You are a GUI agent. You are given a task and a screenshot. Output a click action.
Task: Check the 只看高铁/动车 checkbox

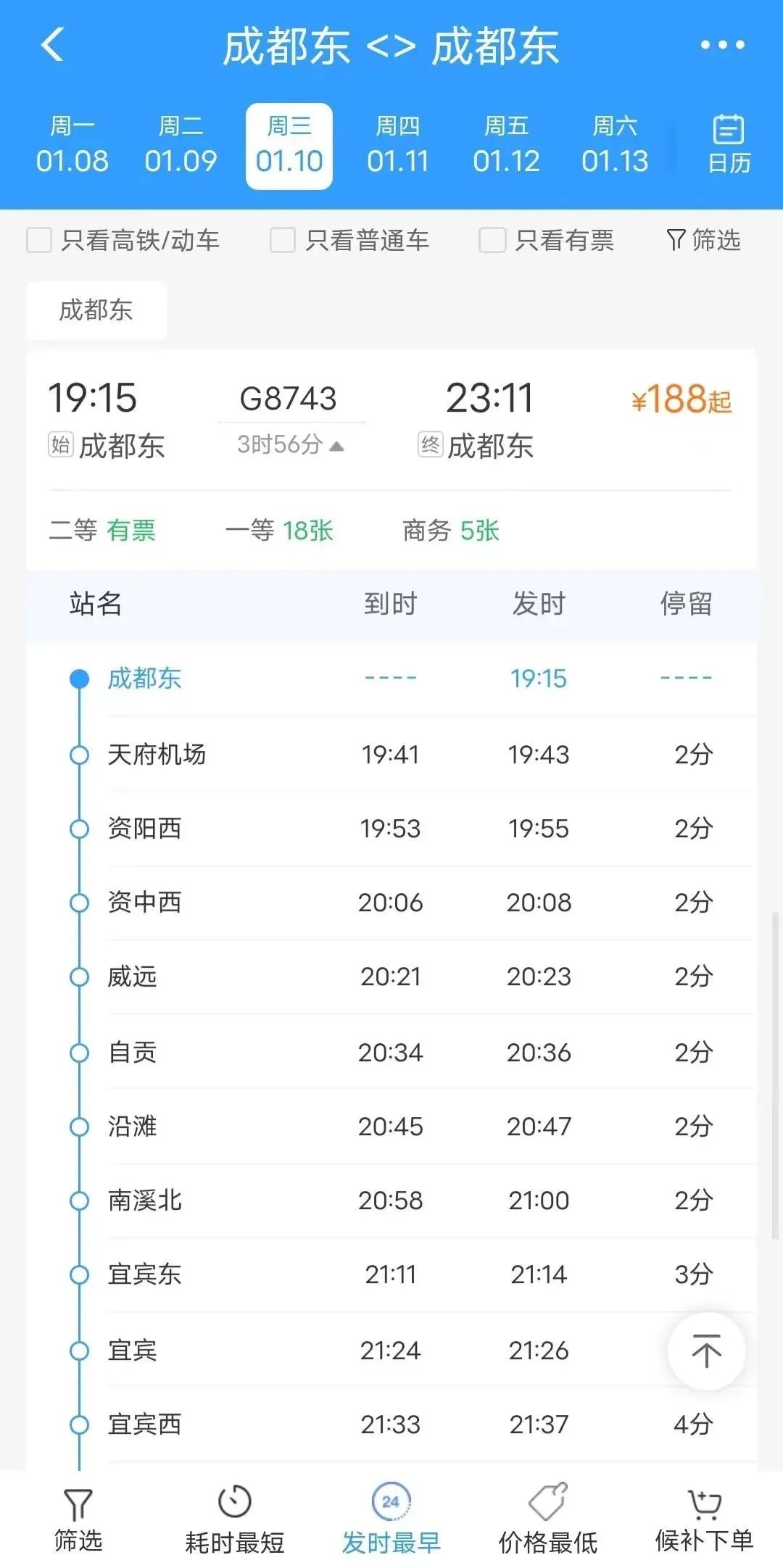click(39, 240)
